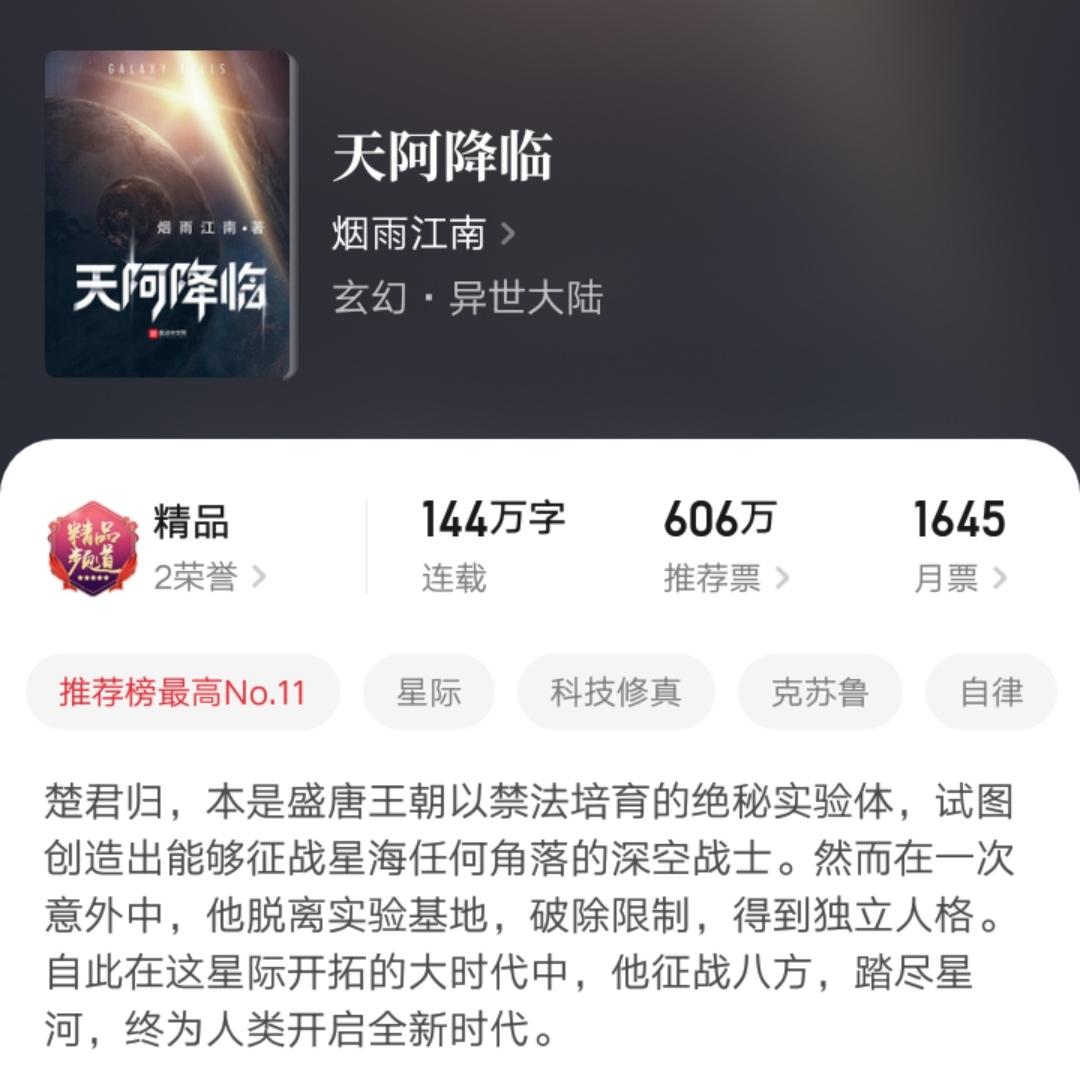Screen dimensions: 1080x1076
Task: Select the 星际 tag
Action: pos(429,692)
